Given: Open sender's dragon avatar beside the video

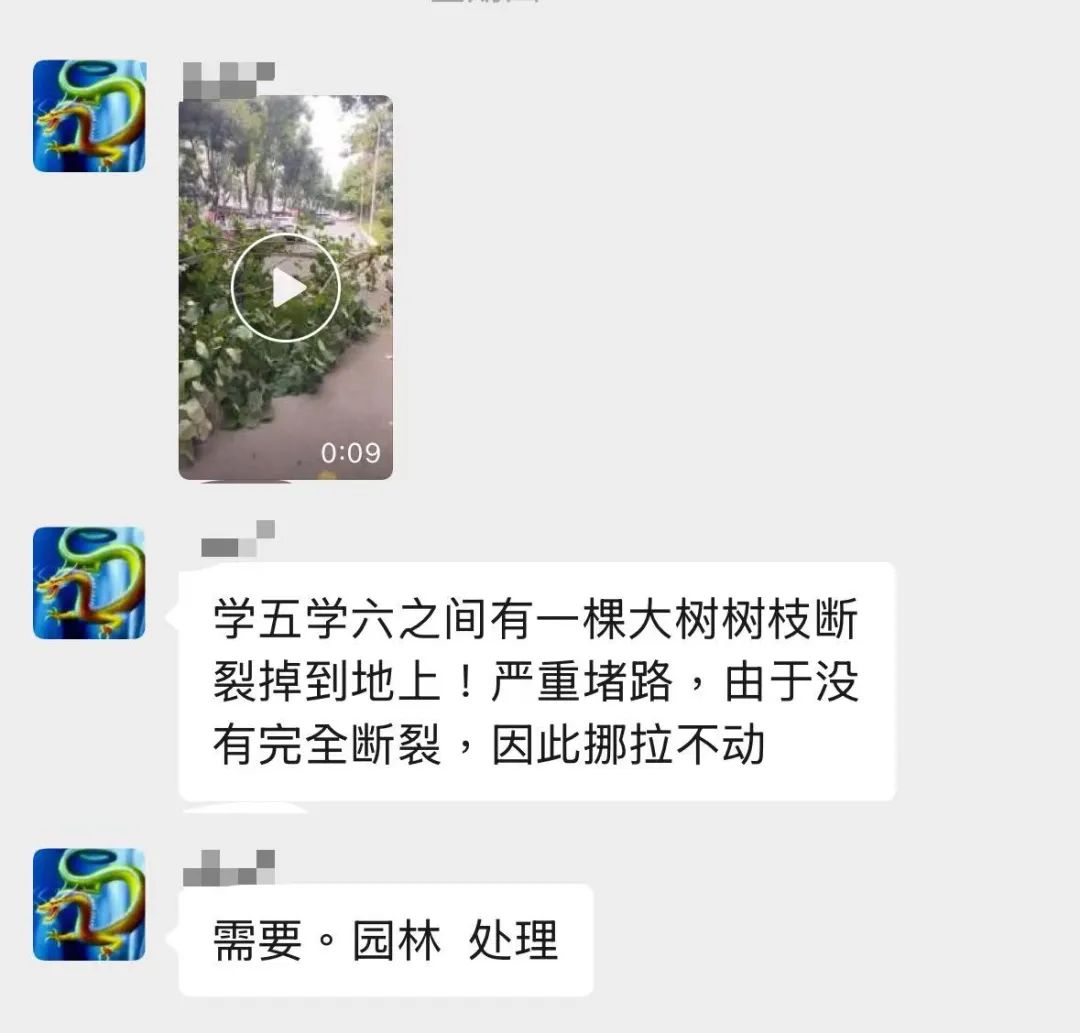Looking at the screenshot, I should point(90,116).
